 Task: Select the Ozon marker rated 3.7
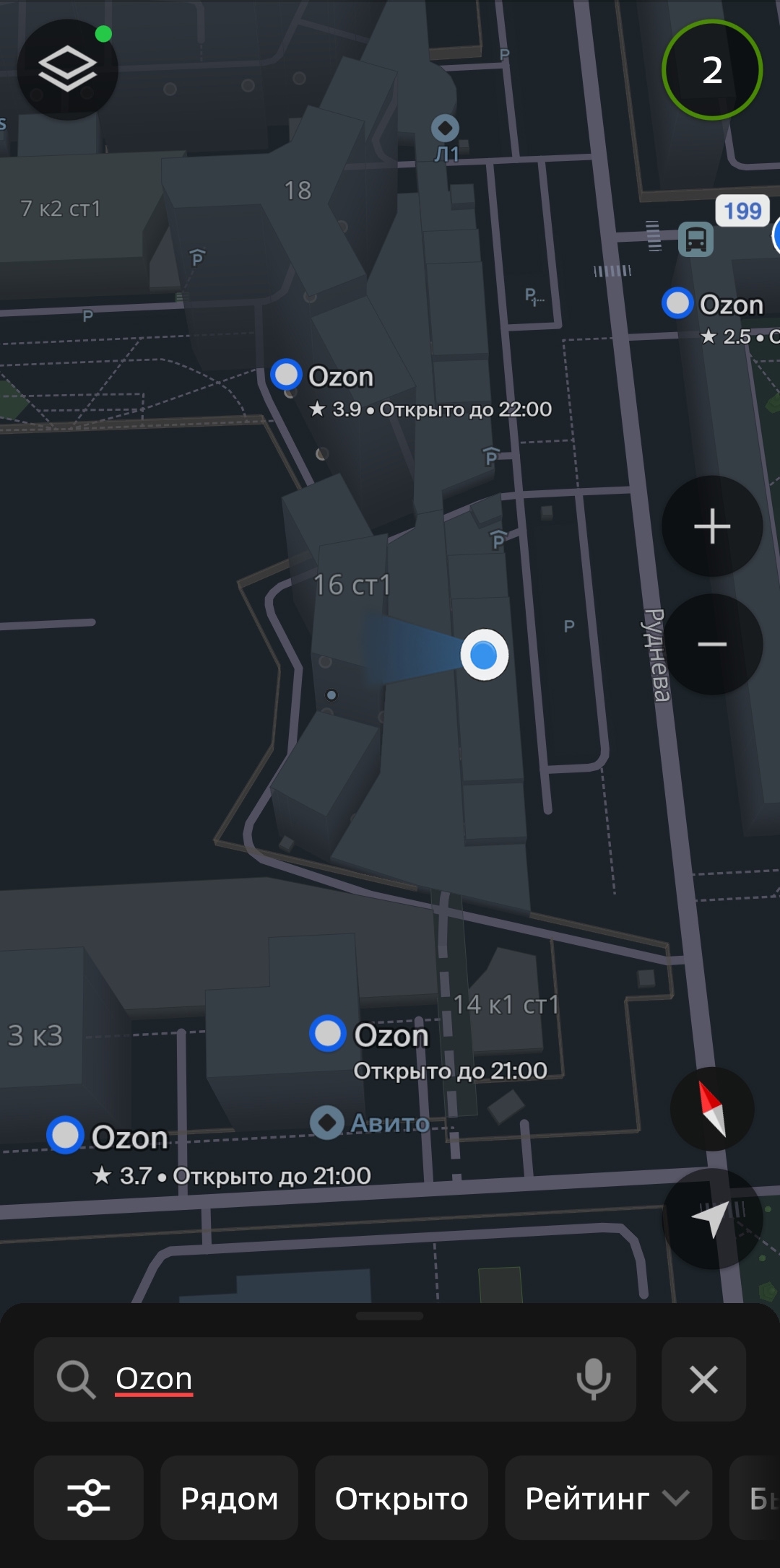click(65, 1135)
